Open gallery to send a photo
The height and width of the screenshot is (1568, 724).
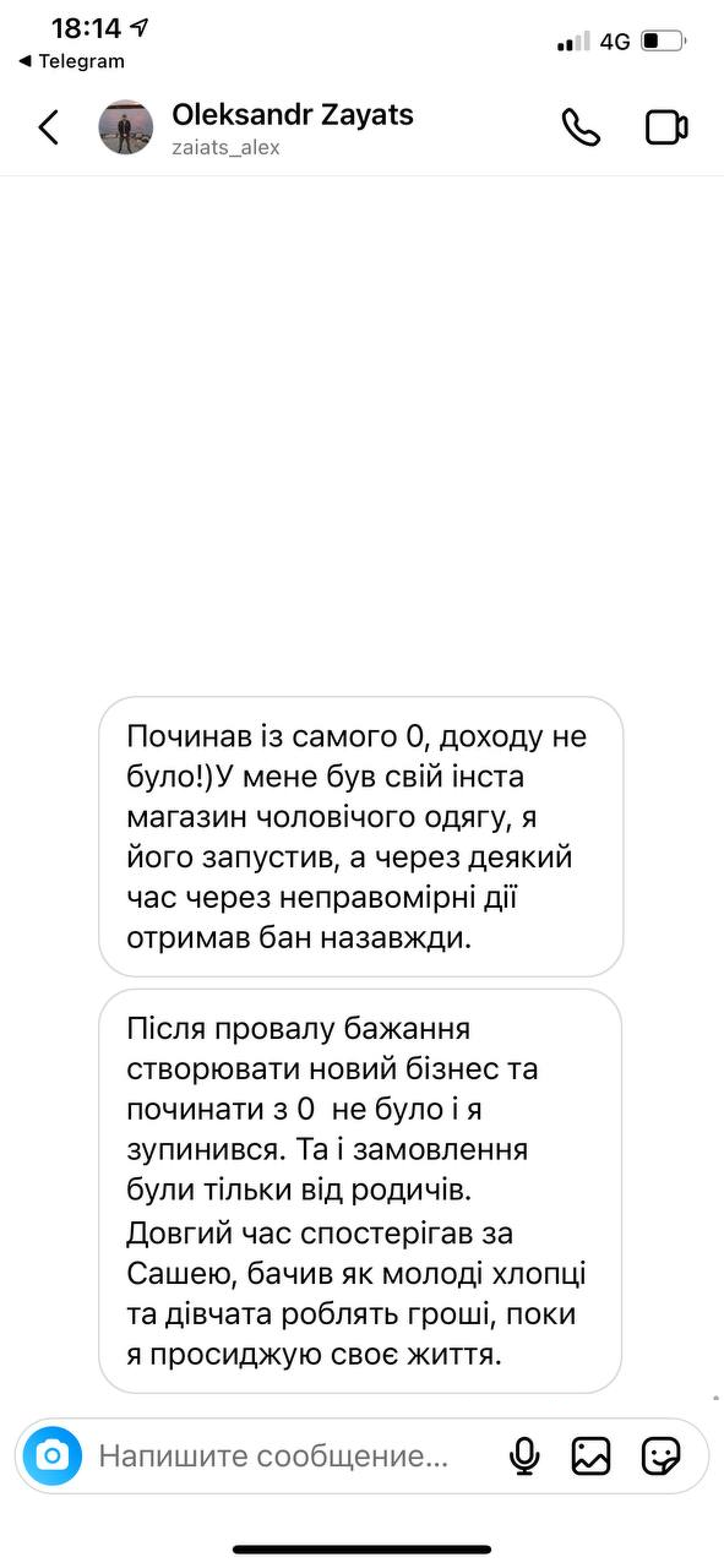(591, 1456)
